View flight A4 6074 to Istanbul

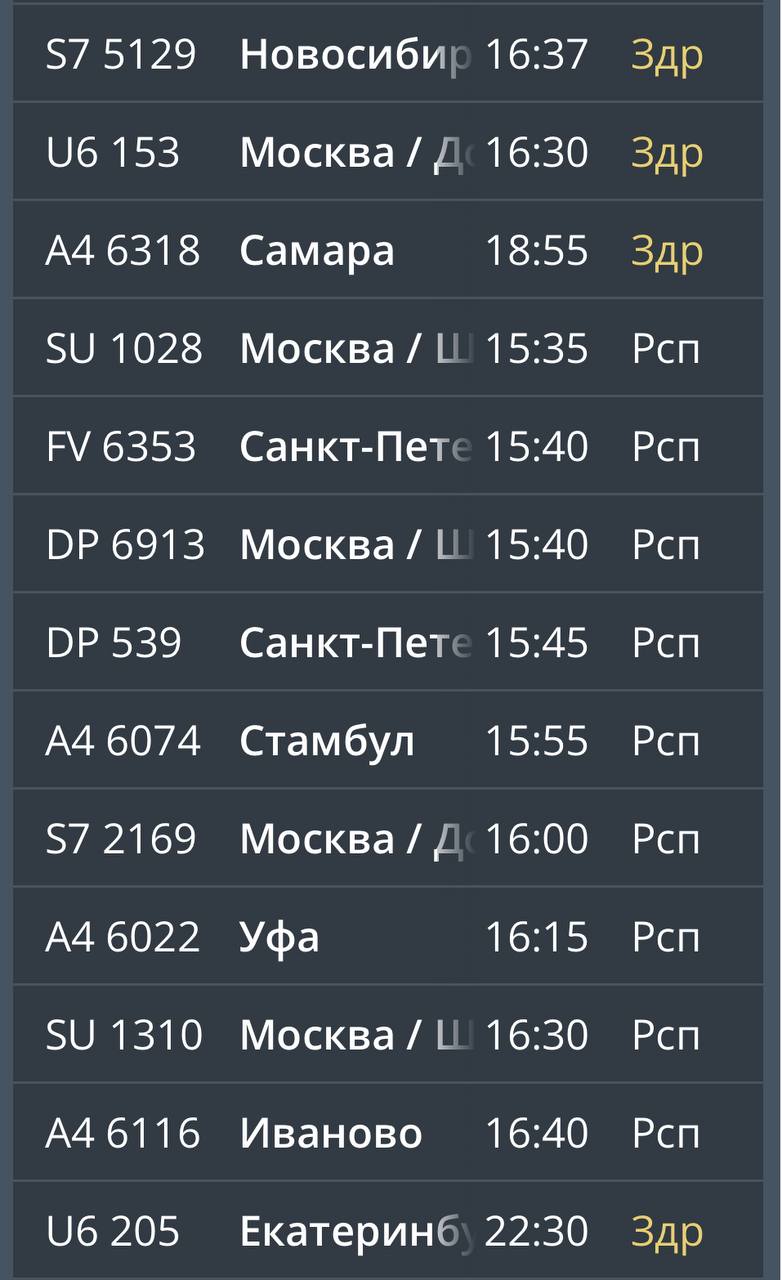tap(388, 740)
